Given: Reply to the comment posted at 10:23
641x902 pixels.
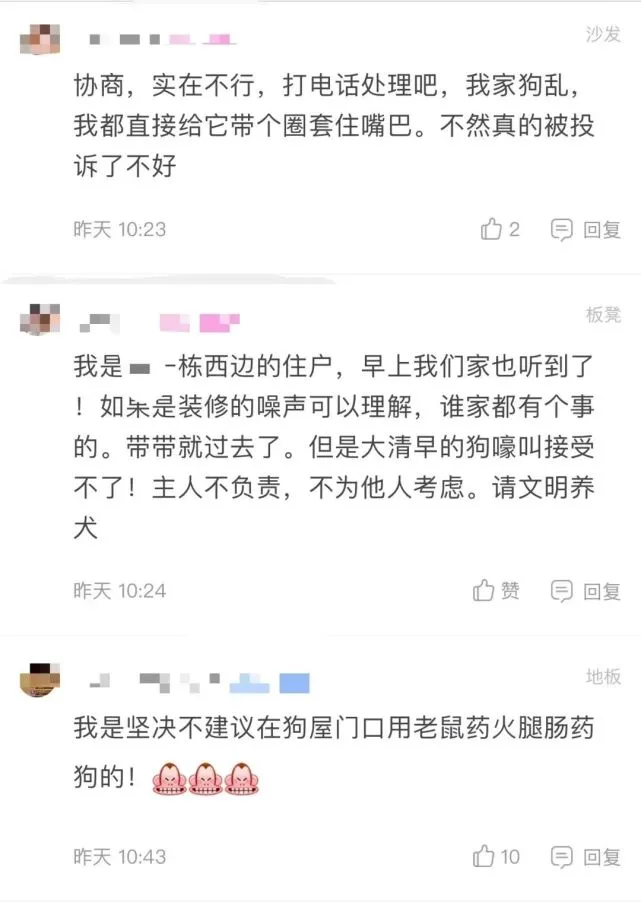Looking at the screenshot, I should 587,229.
